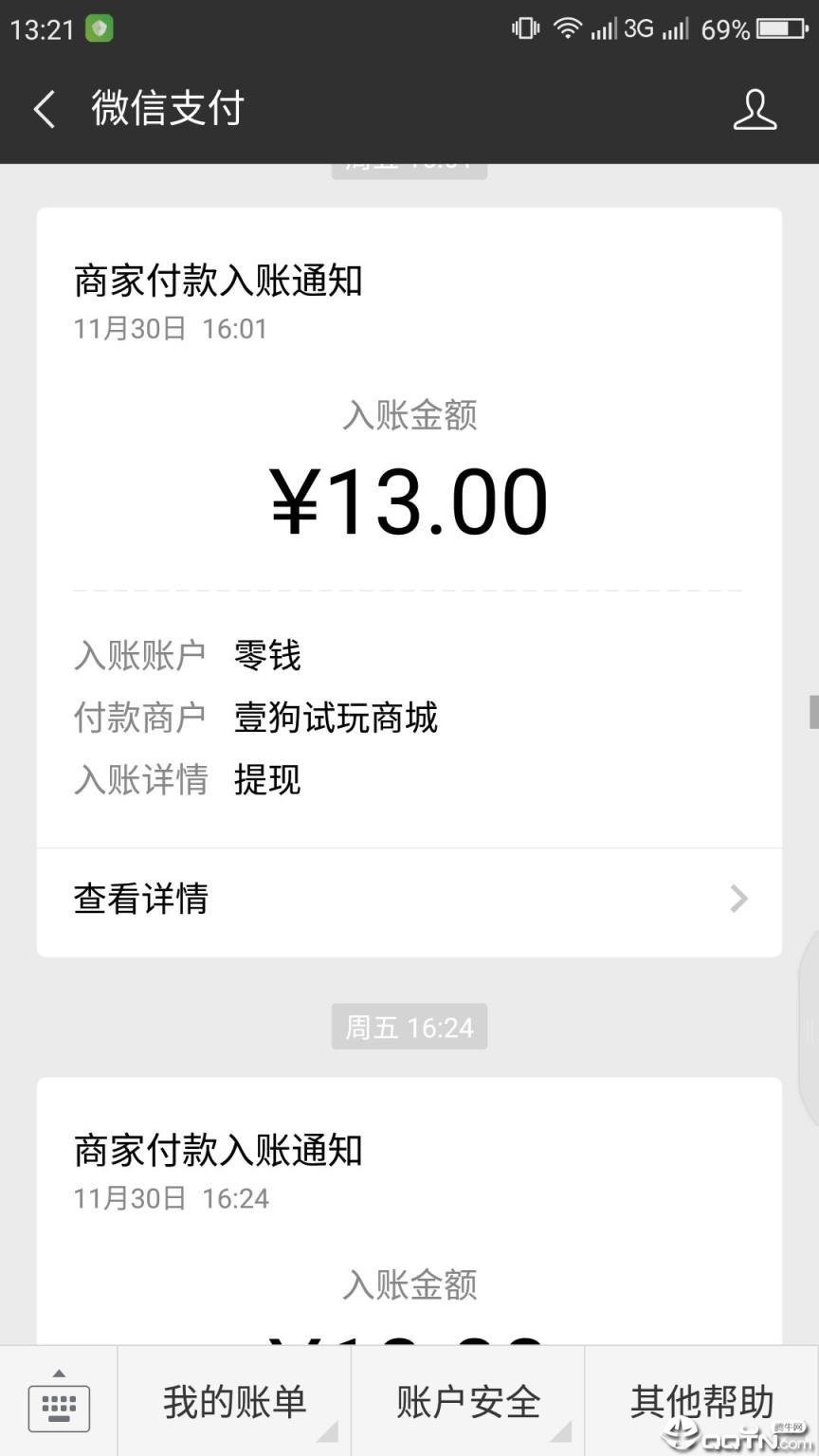Tap the 周五 16:24 timestamp label

(409, 1027)
